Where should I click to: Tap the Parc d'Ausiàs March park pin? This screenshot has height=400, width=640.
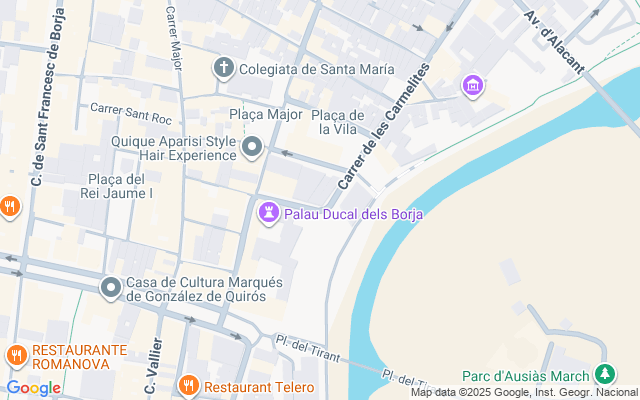(x=604, y=376)
